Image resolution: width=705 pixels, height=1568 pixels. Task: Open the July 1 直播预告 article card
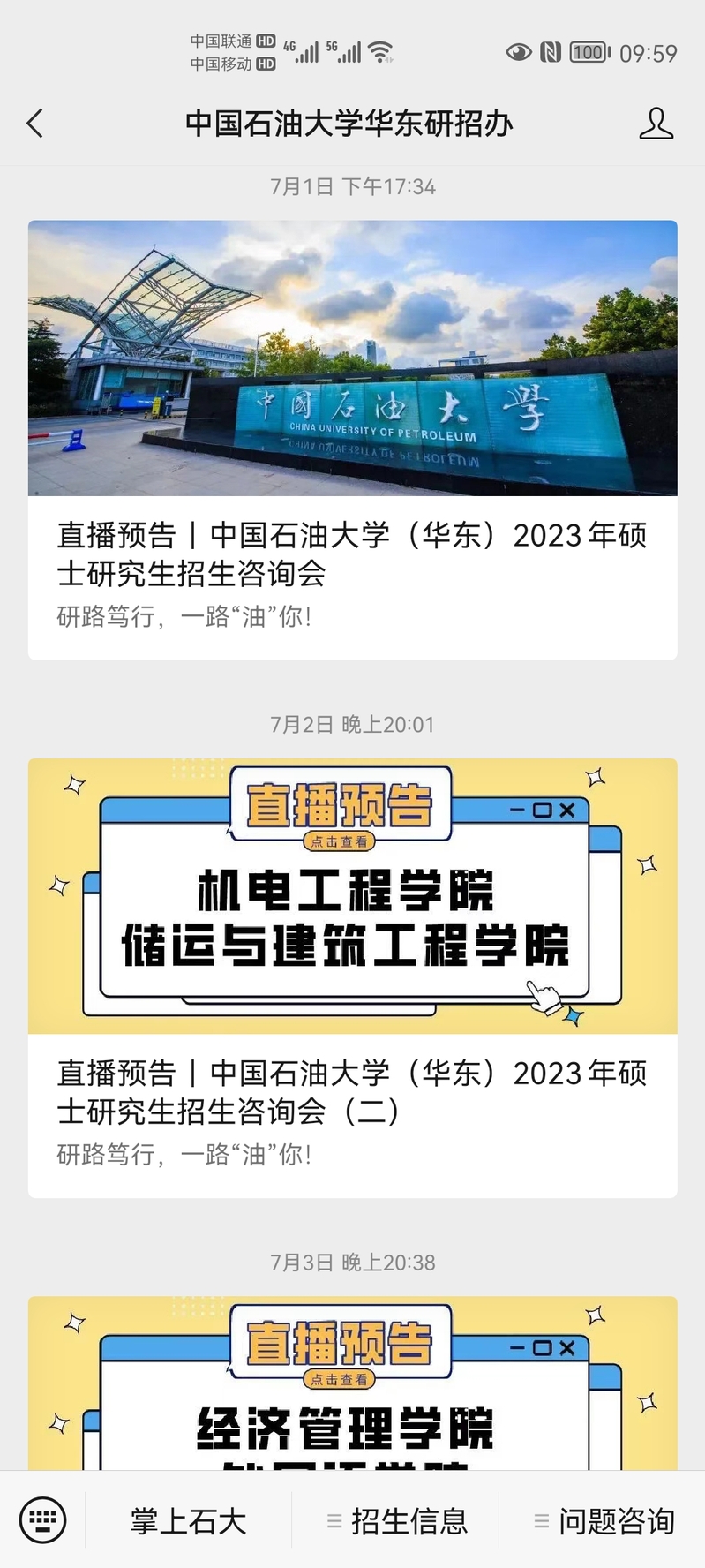click(x=352, y=440)
